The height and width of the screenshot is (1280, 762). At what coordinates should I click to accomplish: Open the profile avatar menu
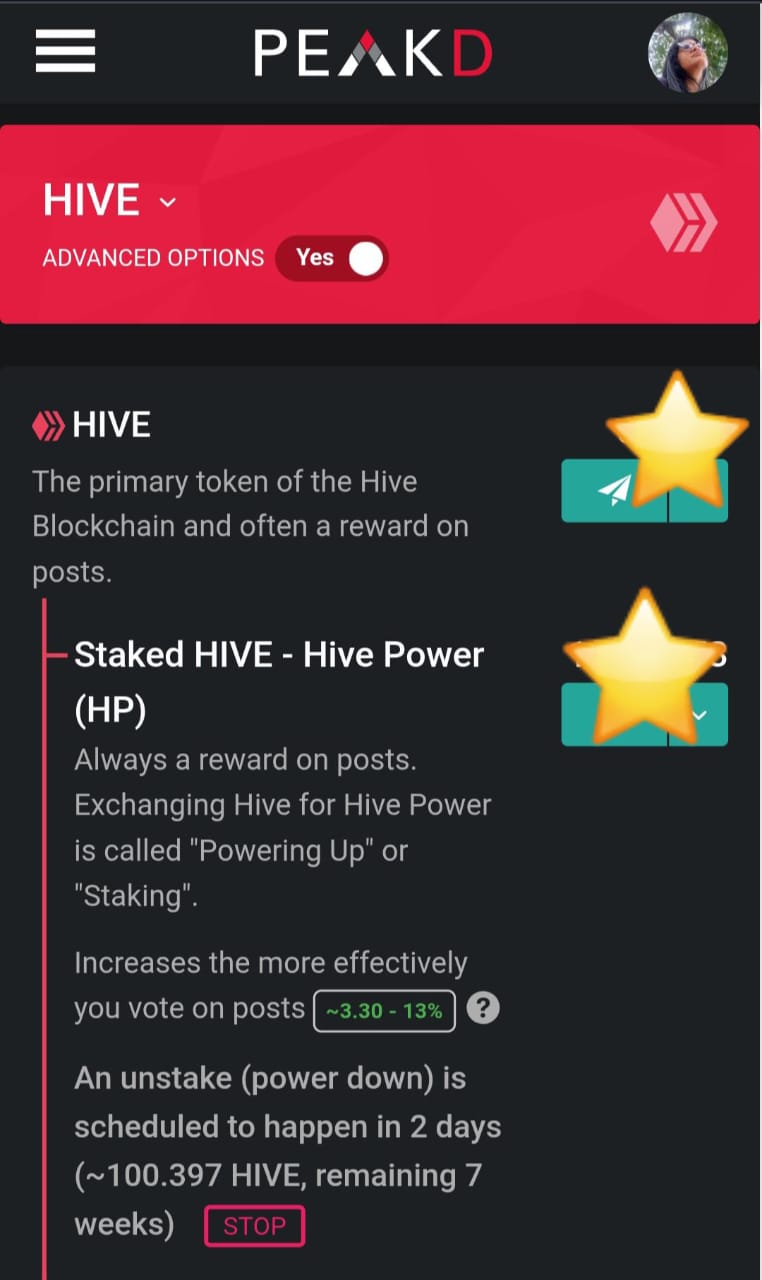687,53
